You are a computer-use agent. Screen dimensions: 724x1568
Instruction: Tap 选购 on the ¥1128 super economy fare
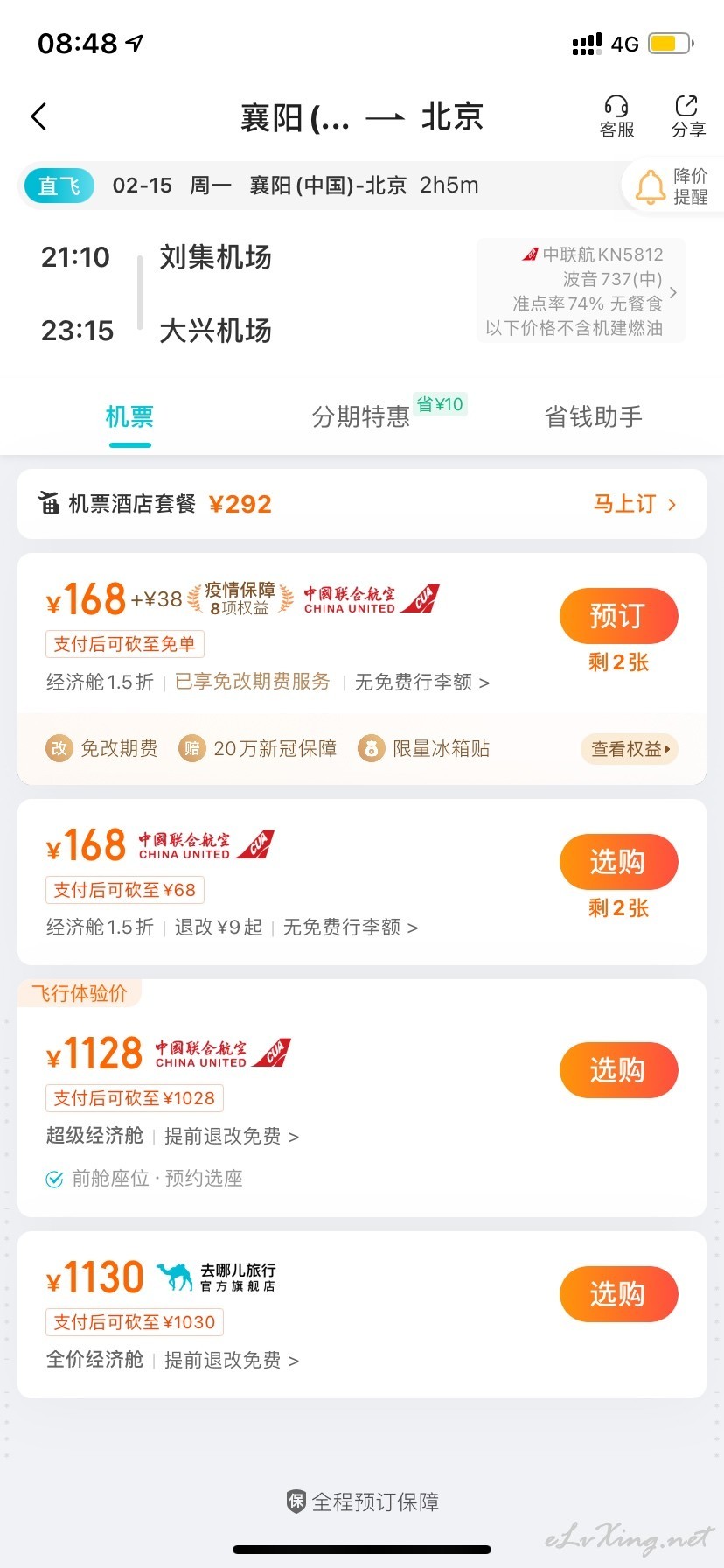618,1070
